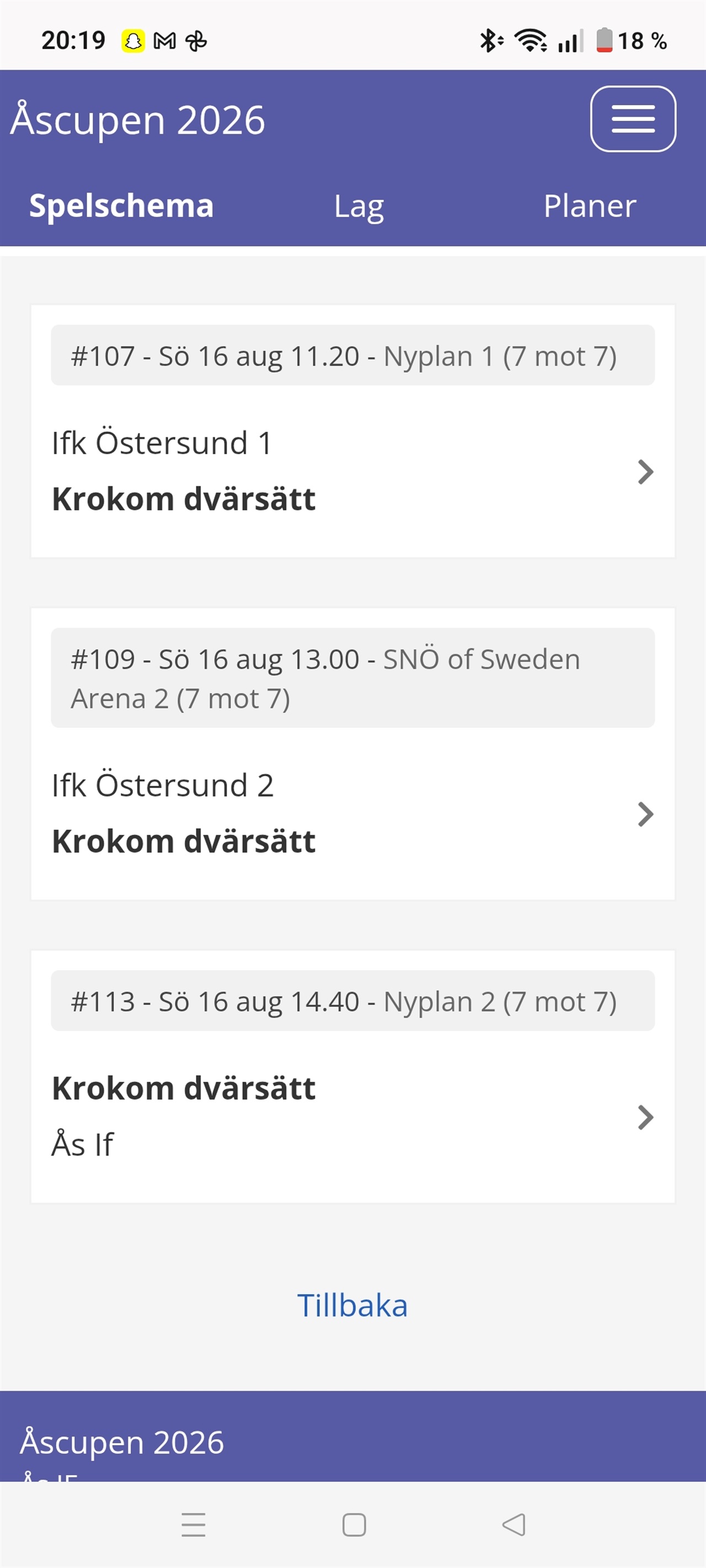
Task: Open match #109 against Ifk Östersund 2
Action: [352, 754]
